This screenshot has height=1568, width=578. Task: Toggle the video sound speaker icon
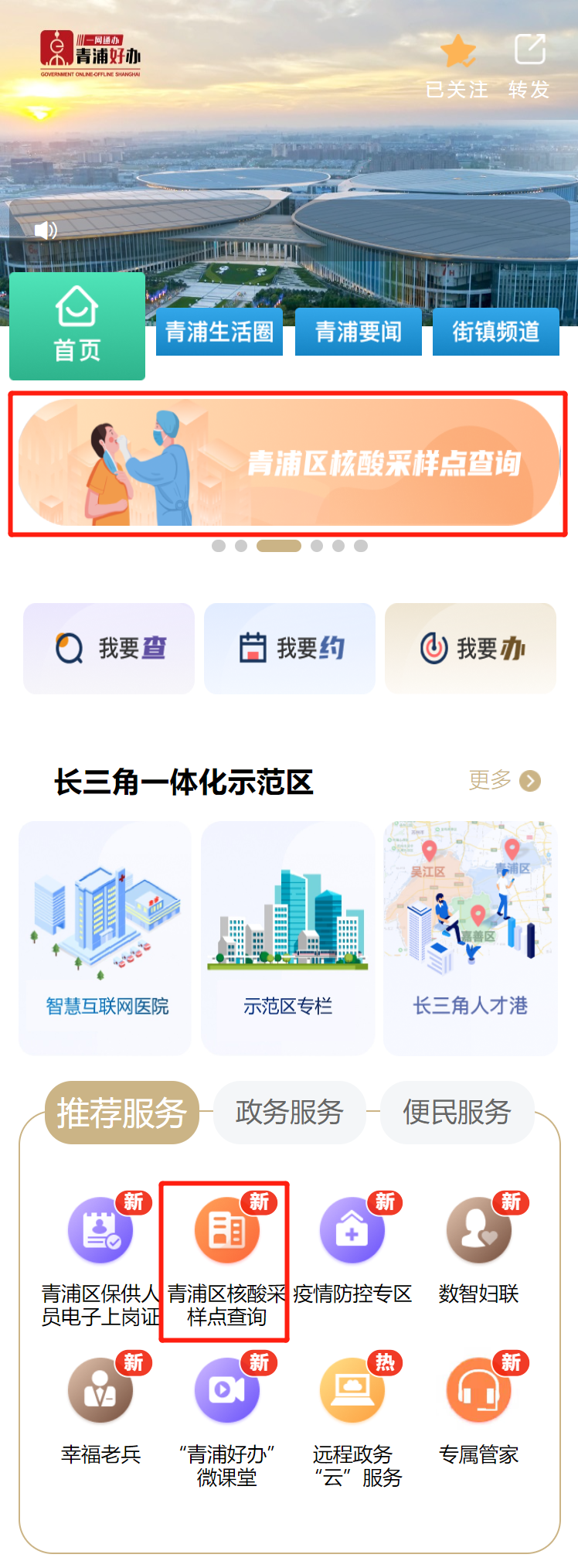46,230
